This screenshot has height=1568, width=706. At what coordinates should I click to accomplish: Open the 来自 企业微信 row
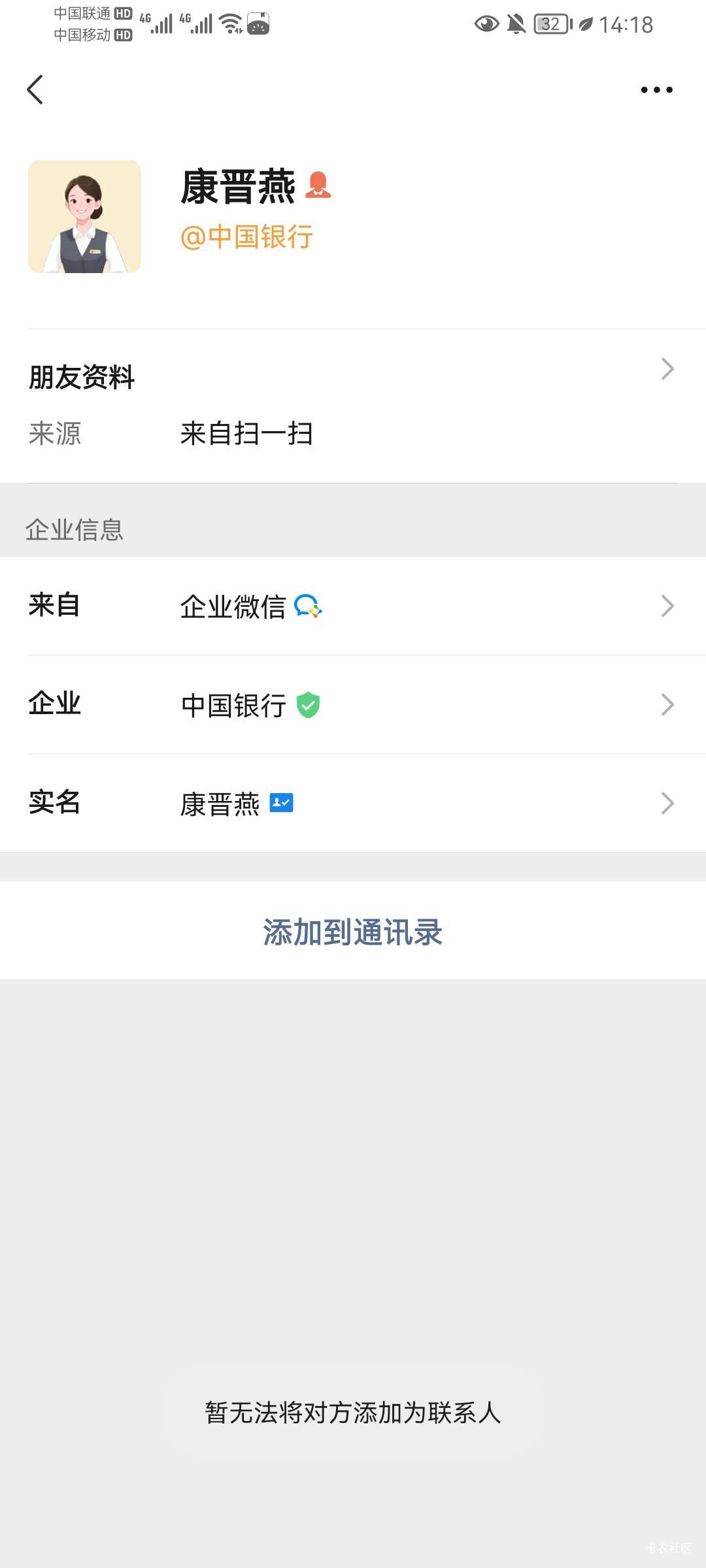[353, 606]
